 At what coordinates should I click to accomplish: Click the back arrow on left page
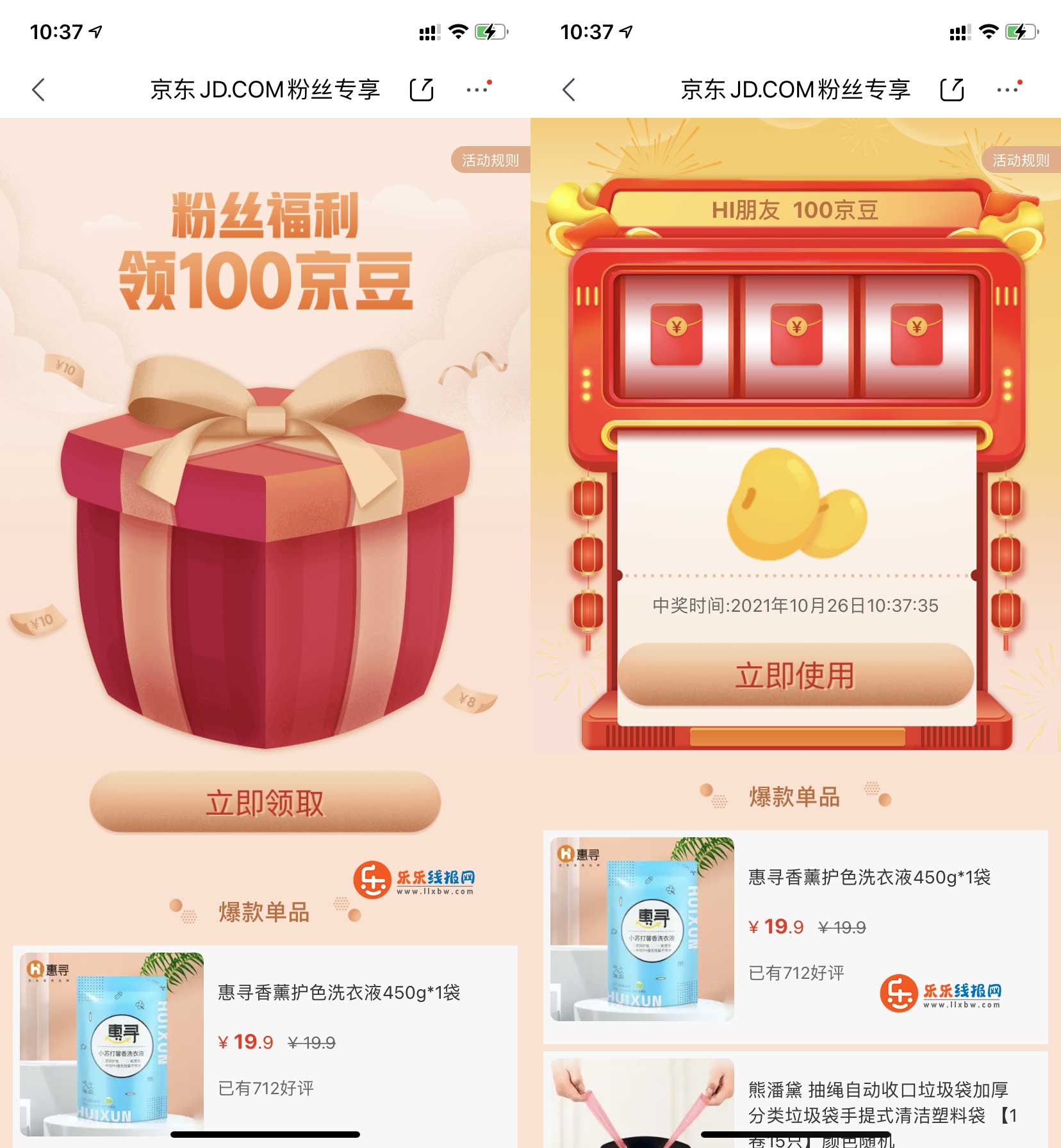tap(38, 90)
